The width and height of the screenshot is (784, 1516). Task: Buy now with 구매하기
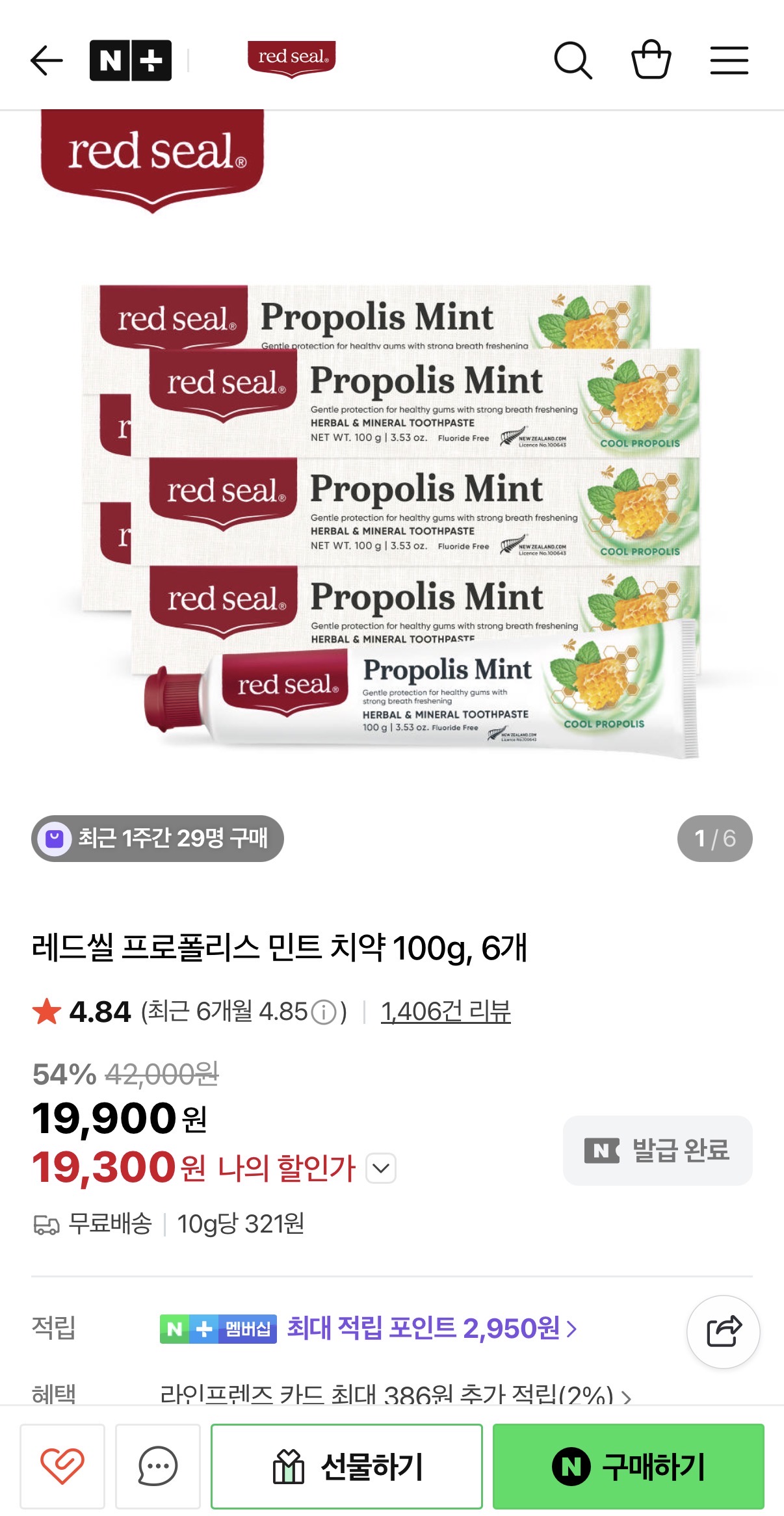(628, 1466)
